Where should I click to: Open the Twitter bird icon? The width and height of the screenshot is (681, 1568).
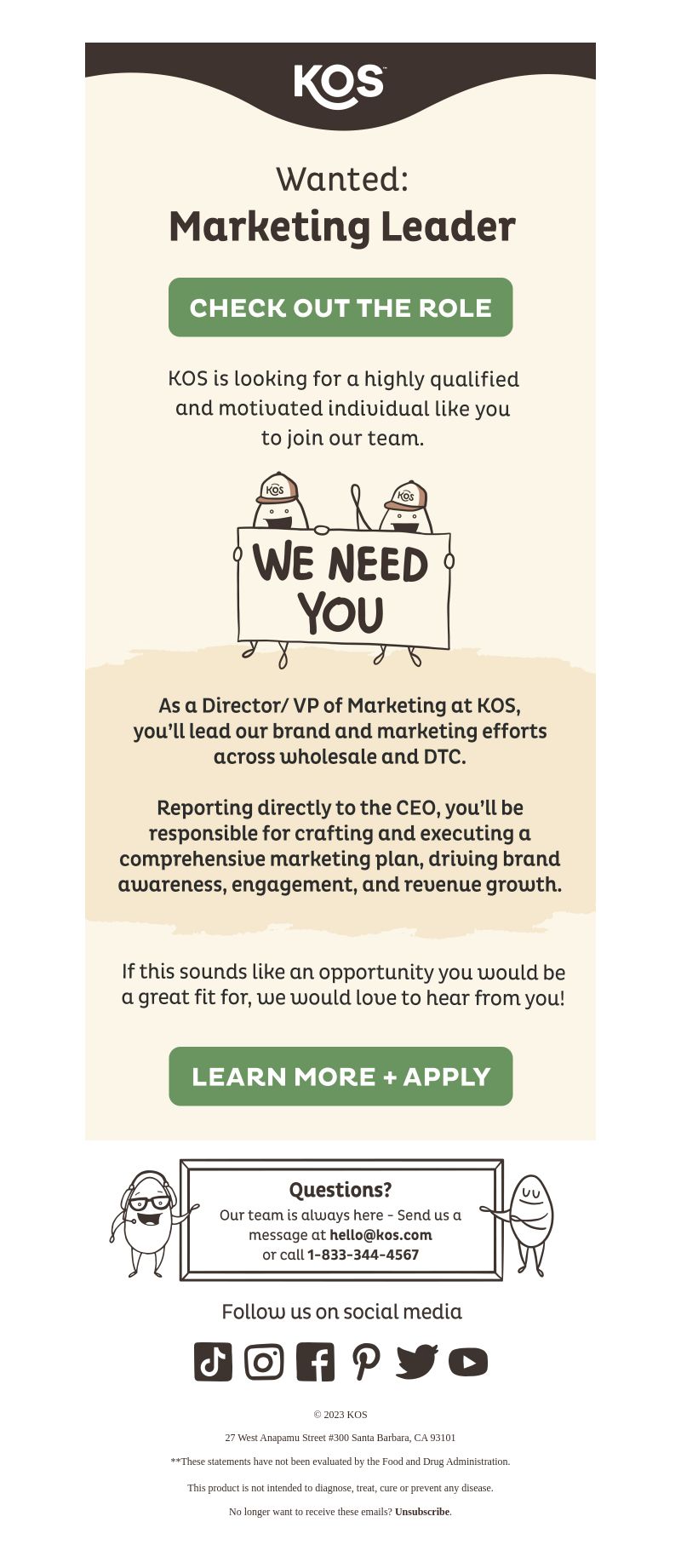click(x=416, y=1361)
